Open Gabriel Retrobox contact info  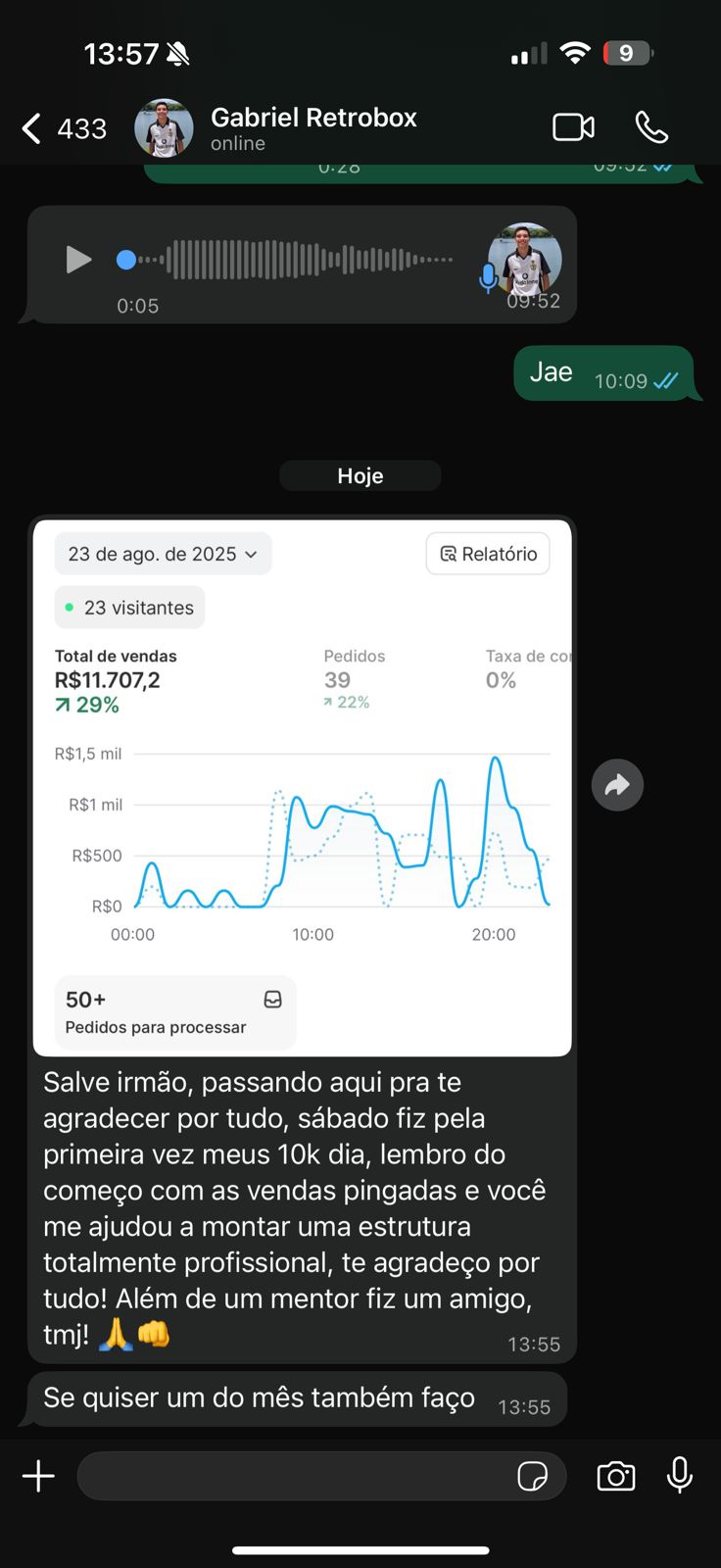coord(312,127)
